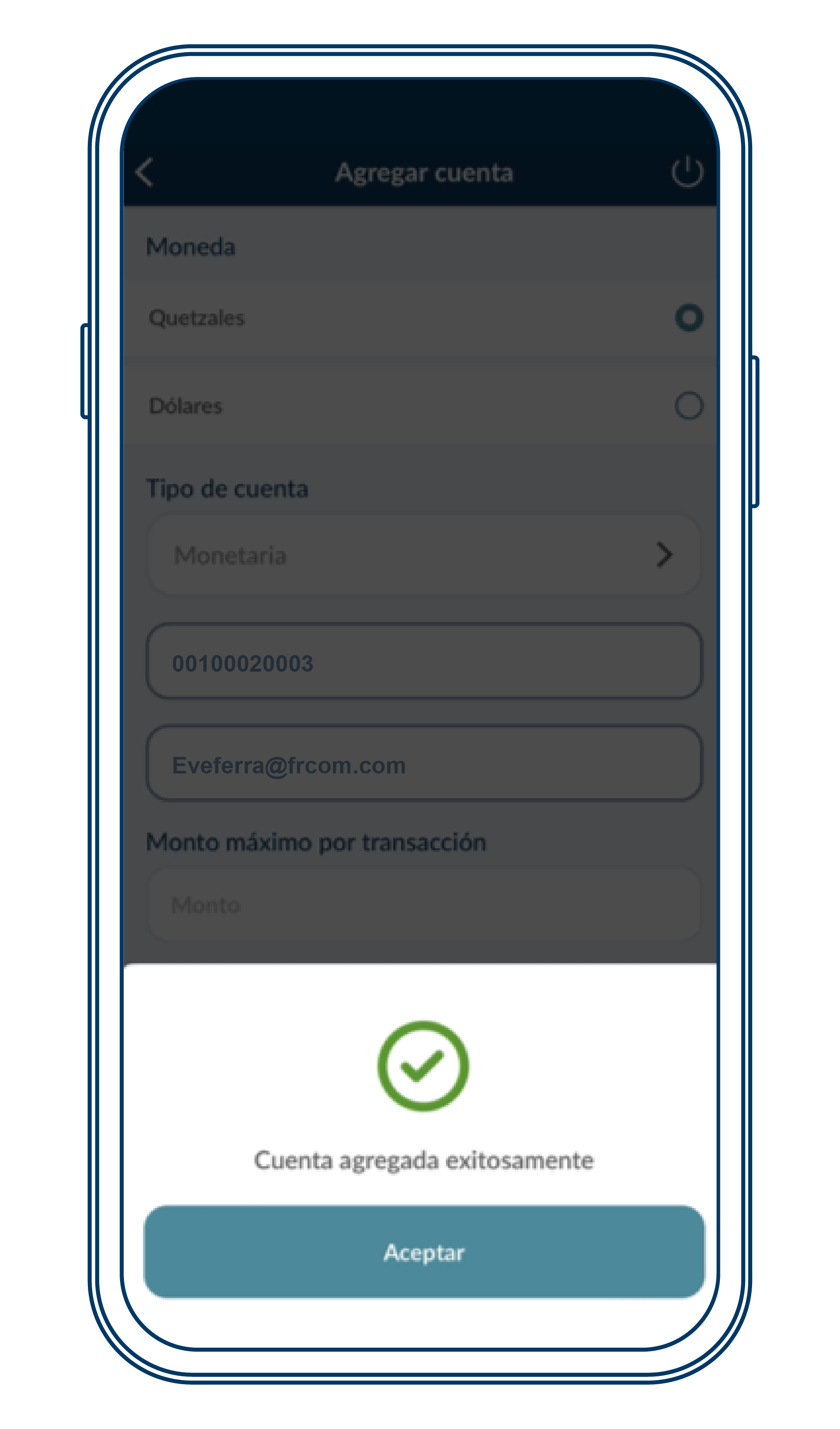Tap Aceptar to confirm the added account
This screenshot has width=840, height=1429.
424,1252
